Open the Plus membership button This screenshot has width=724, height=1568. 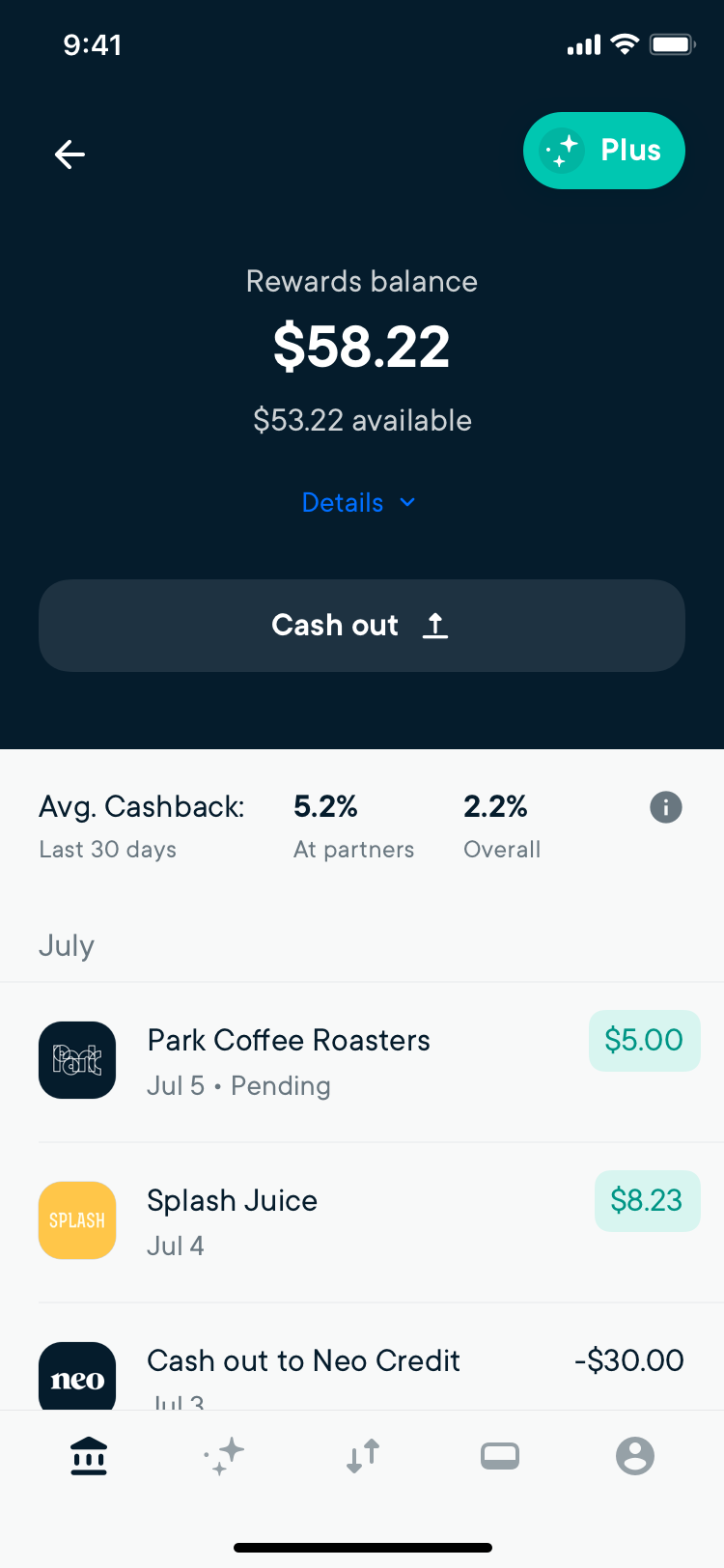pyautogui.click(x=603, y=151)
